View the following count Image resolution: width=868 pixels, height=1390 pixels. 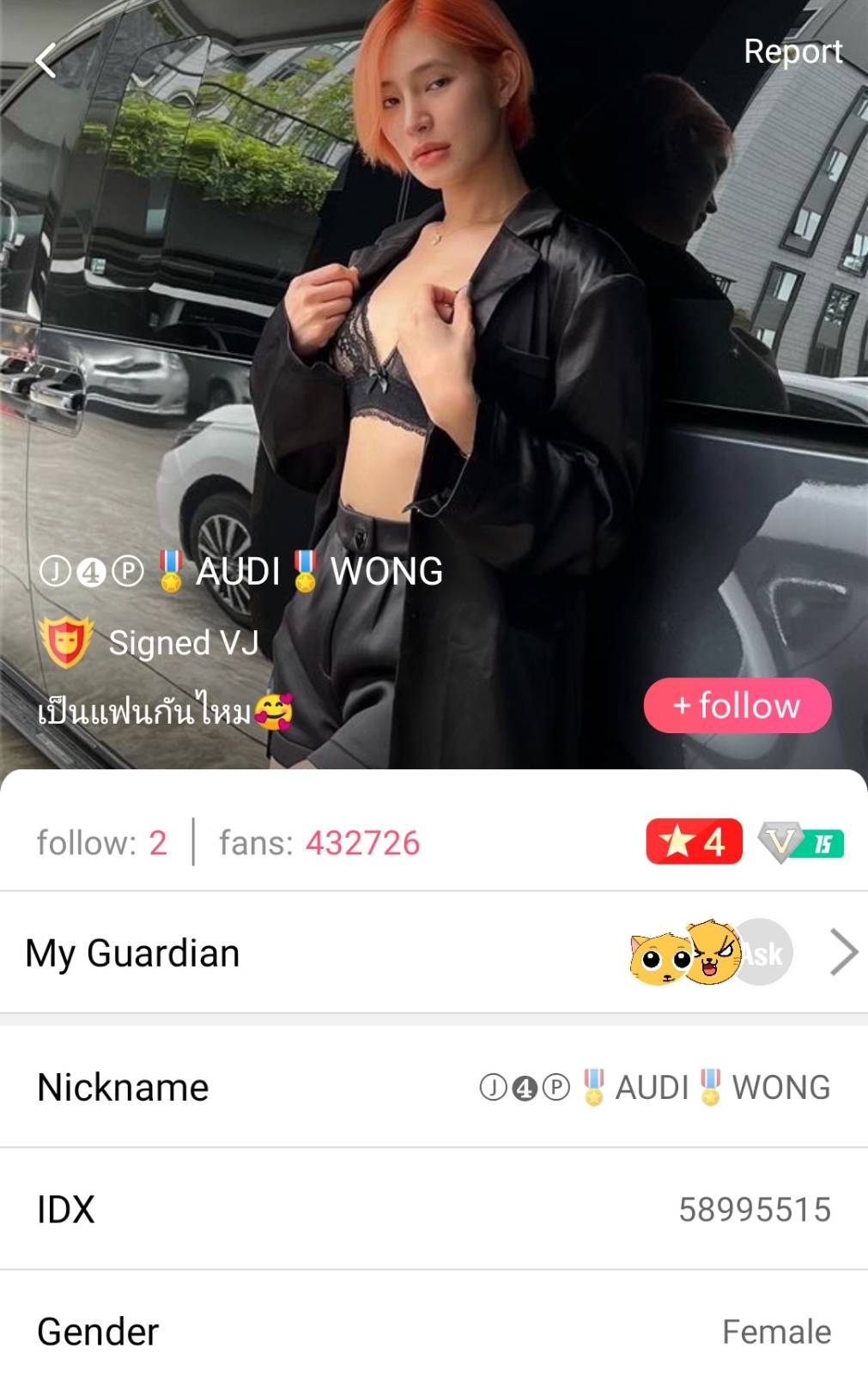point(101,843)
